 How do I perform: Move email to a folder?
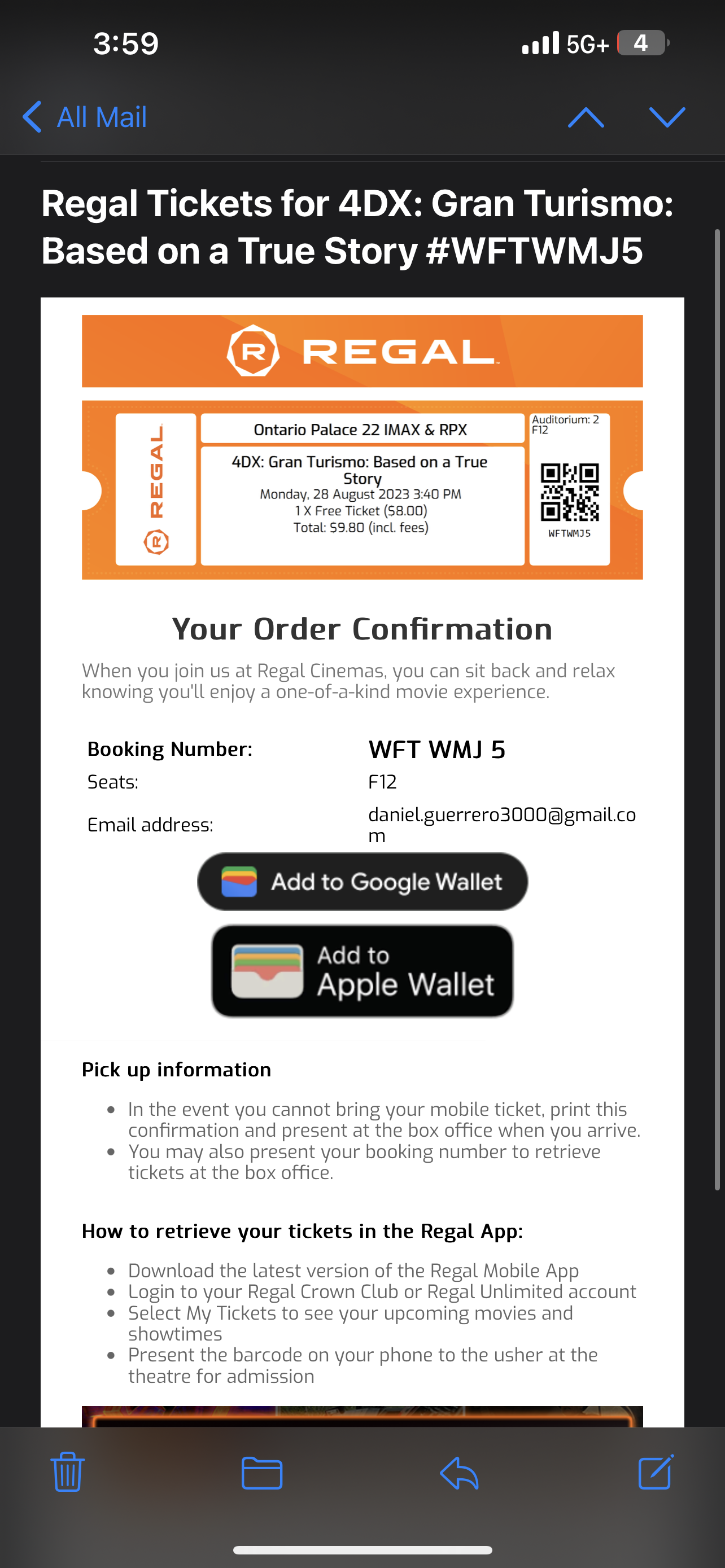tap(262, 1473)
